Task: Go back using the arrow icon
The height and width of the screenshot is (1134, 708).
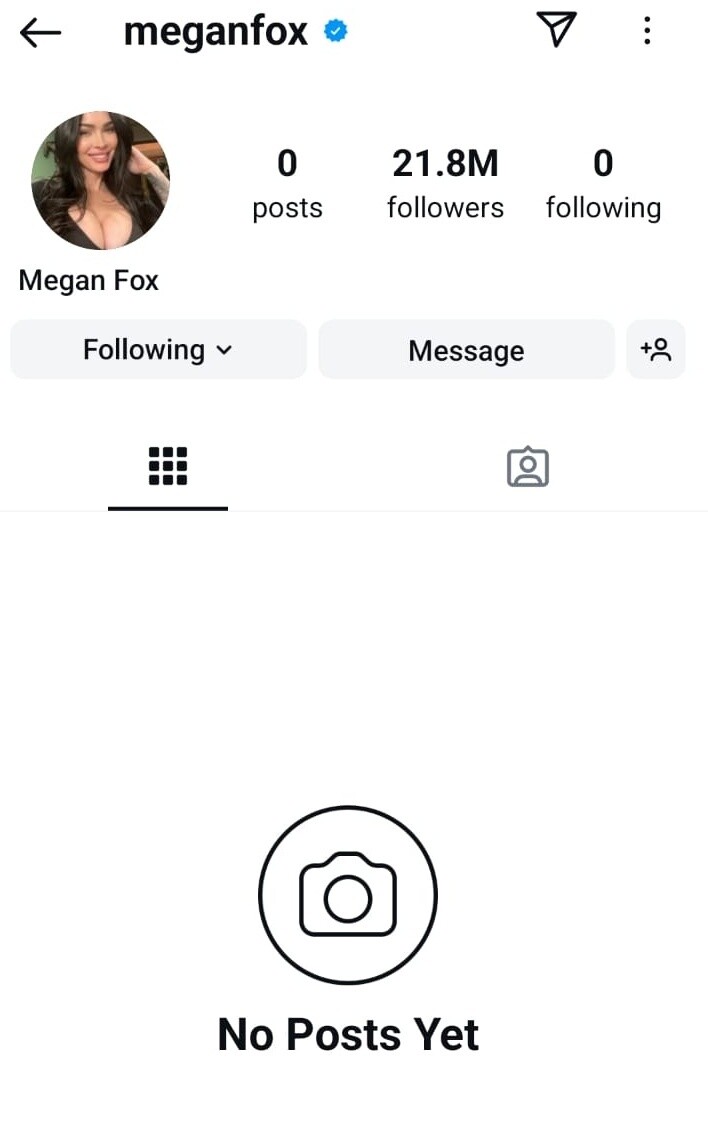Action: click(40, 33)
